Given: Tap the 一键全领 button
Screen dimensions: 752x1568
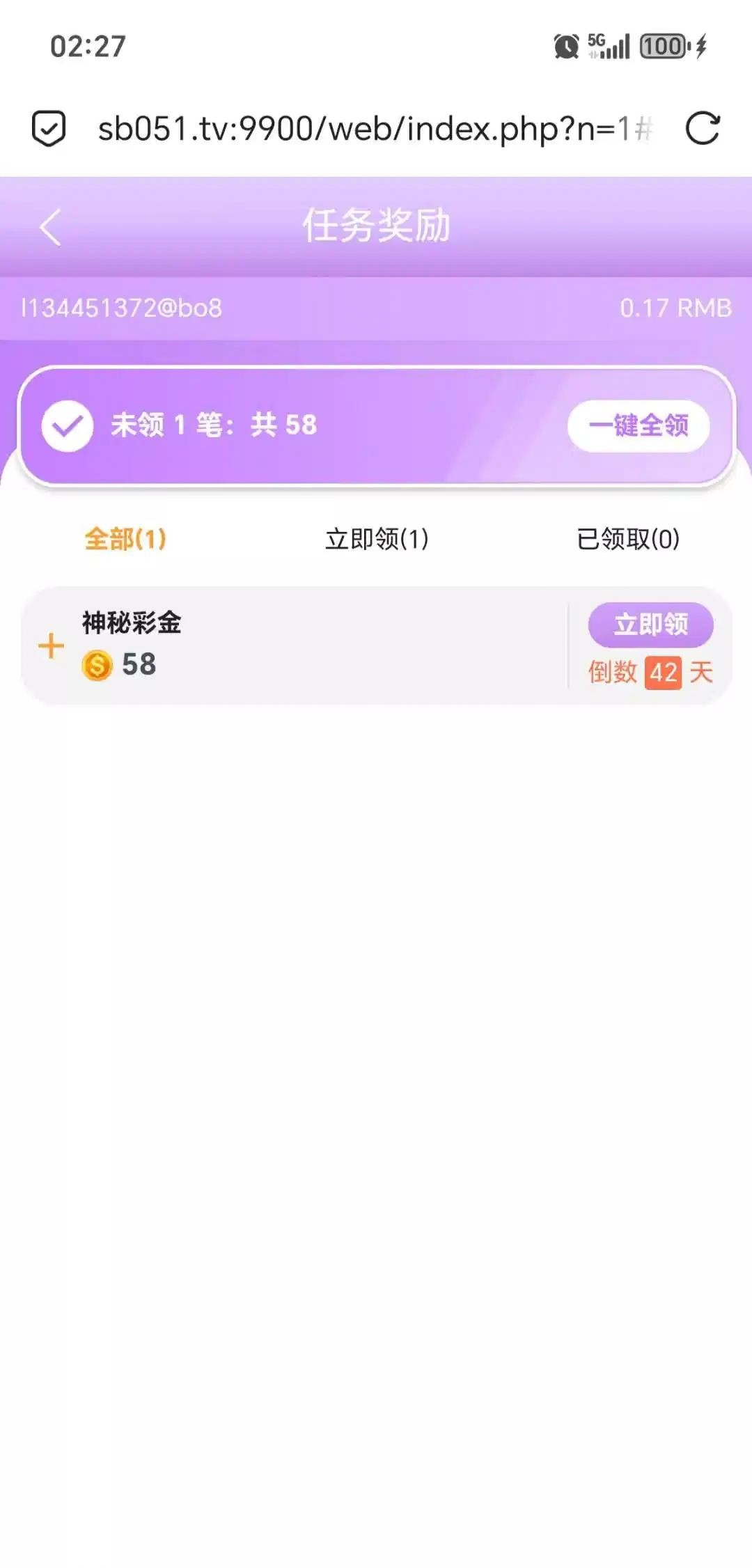Looking at the screenshot, I should coord(638,425).
